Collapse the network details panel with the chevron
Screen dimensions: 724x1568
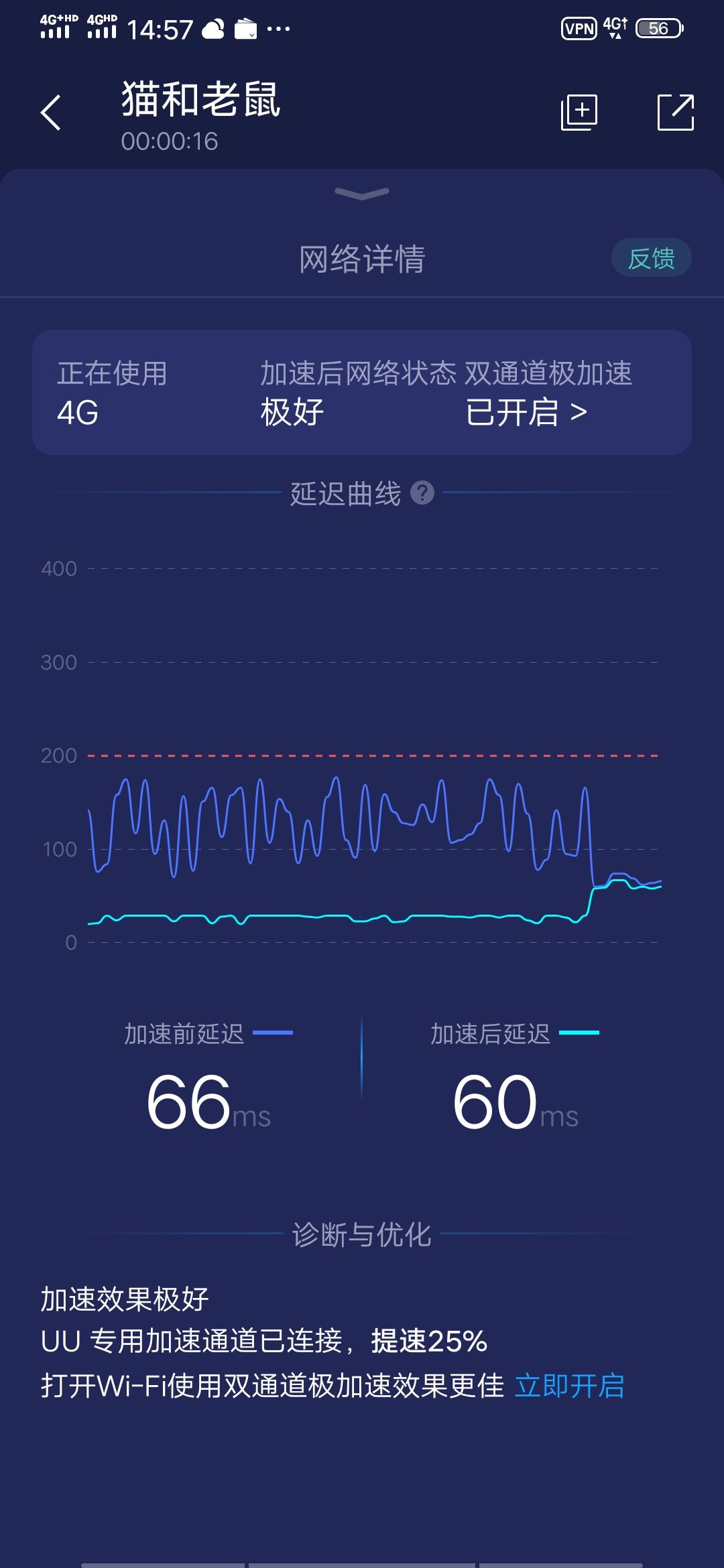tap(362, 194)
